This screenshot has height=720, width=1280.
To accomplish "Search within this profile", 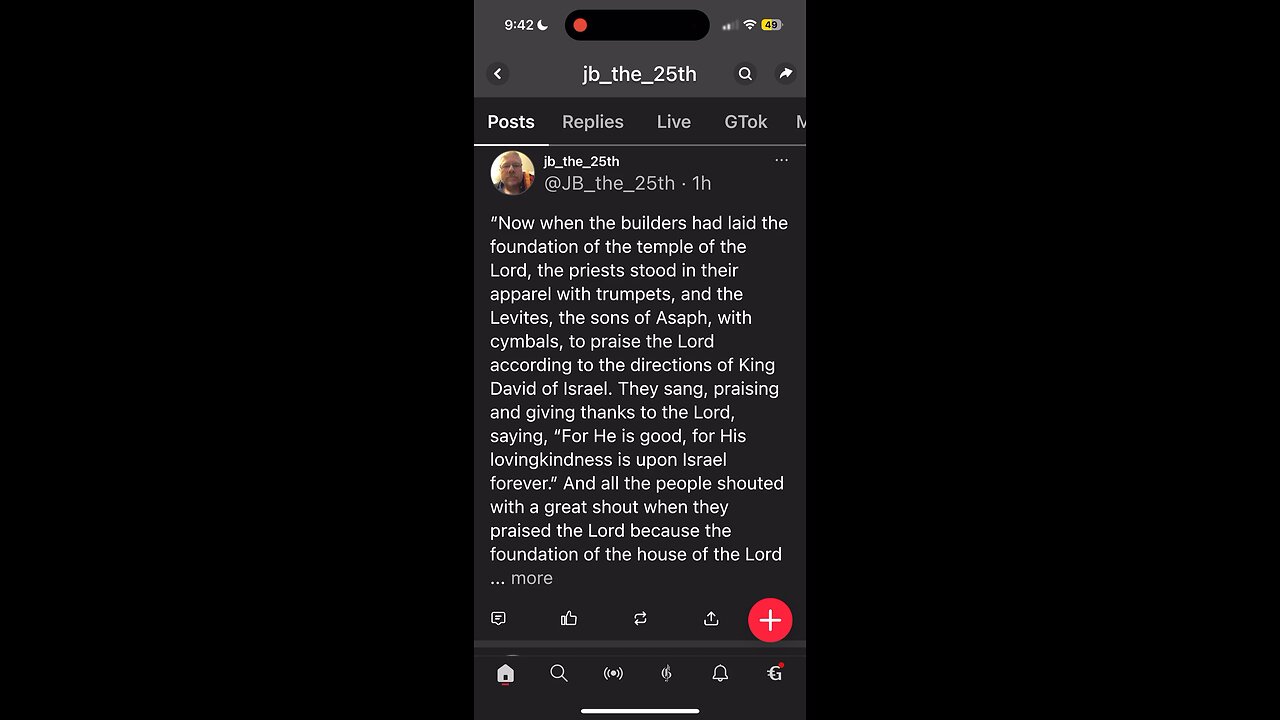I will pyautogui.click(x=745, y=74).
